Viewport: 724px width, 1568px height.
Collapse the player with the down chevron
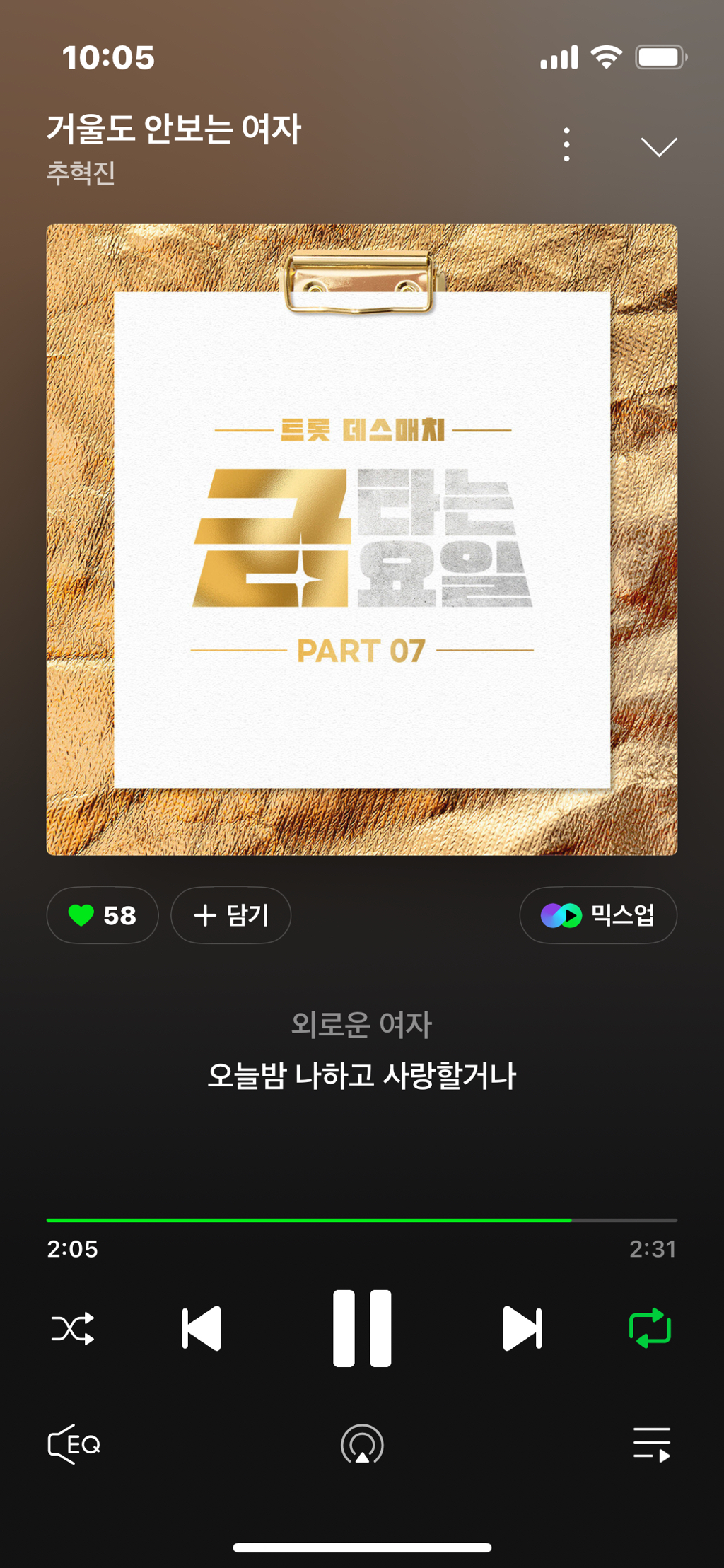pyautogui.click(x=658, y=146)
